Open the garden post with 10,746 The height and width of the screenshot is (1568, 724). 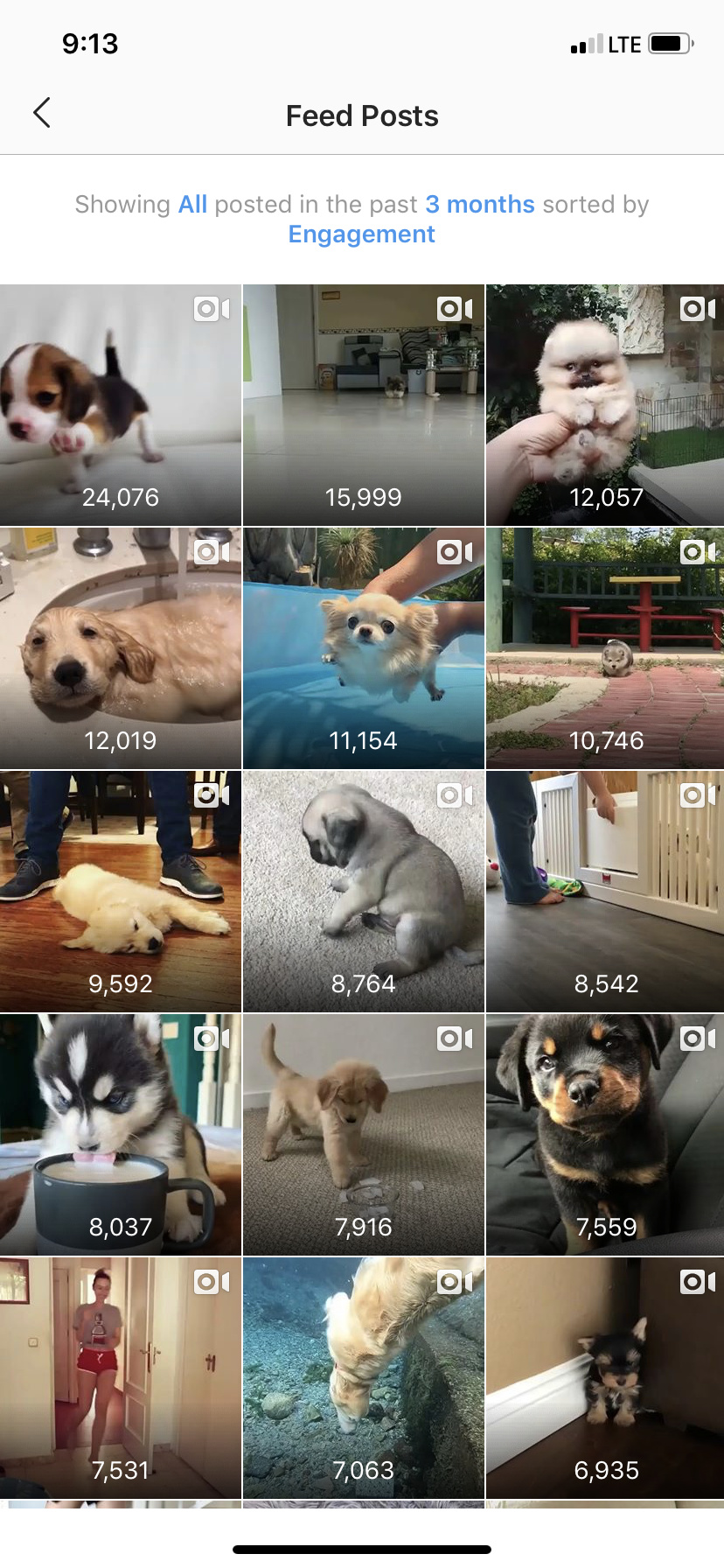[605, 648]
